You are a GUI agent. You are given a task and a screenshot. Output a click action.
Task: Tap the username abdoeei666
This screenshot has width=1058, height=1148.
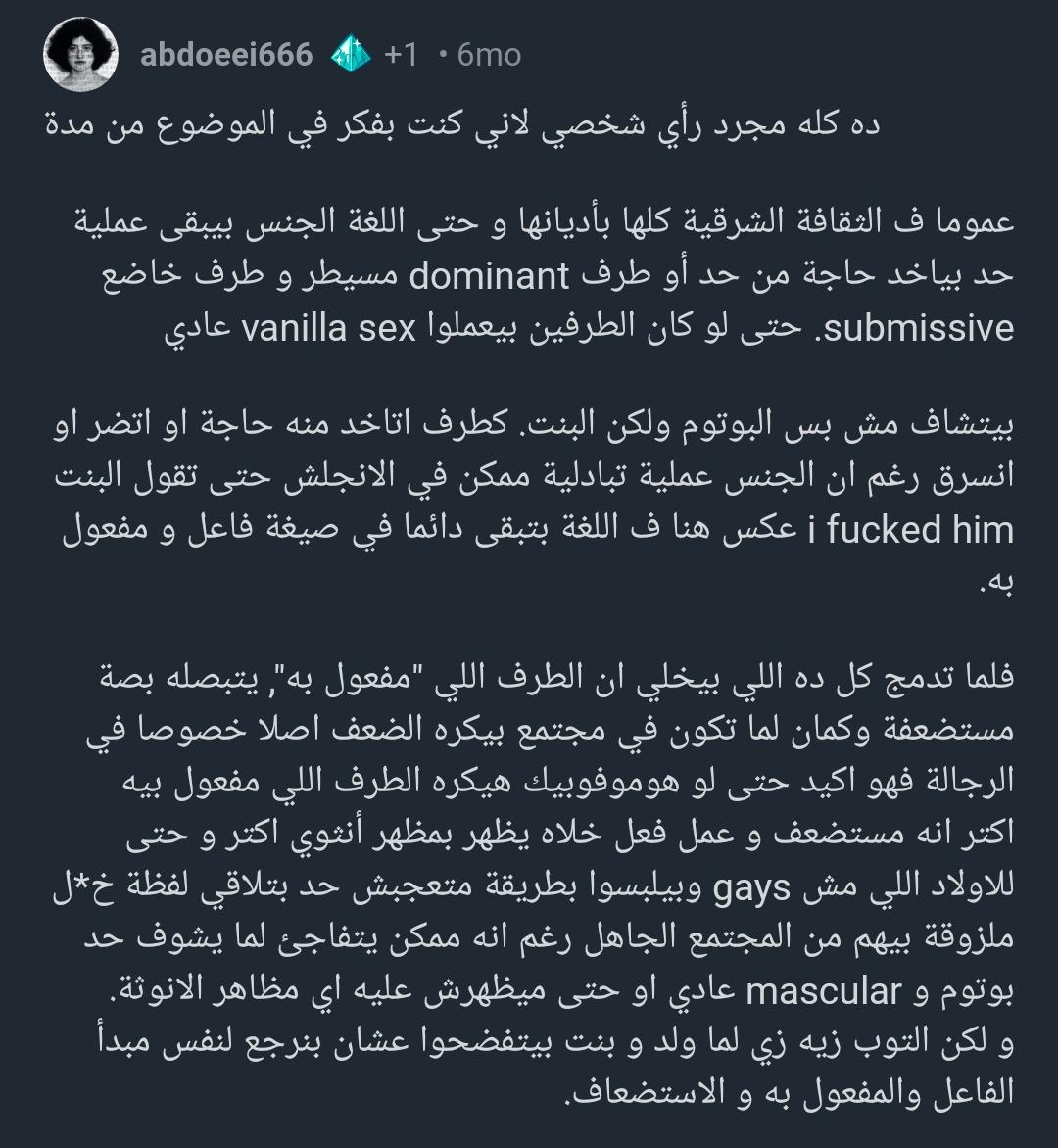point(225,55)
